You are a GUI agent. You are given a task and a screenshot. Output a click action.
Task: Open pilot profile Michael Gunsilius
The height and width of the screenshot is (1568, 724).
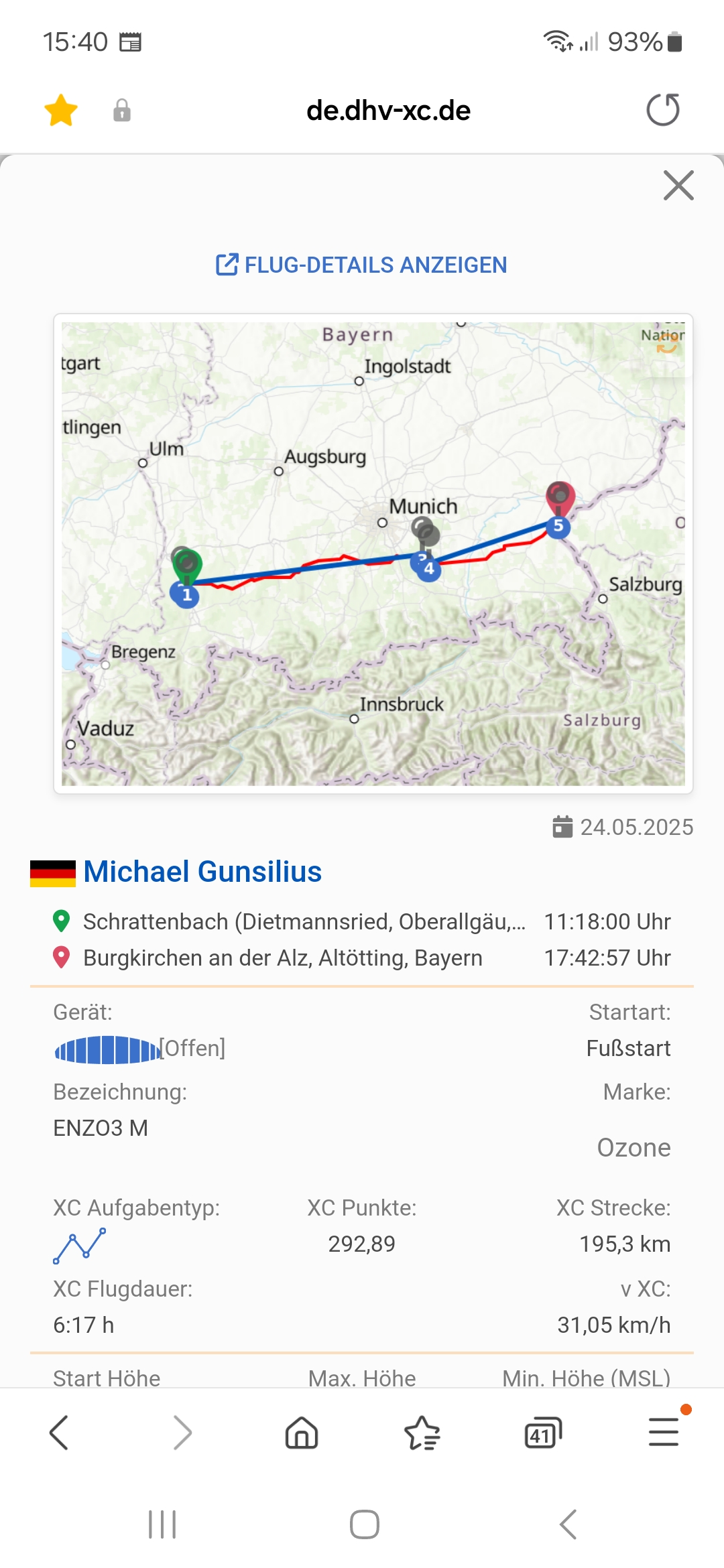click(202, 872)
